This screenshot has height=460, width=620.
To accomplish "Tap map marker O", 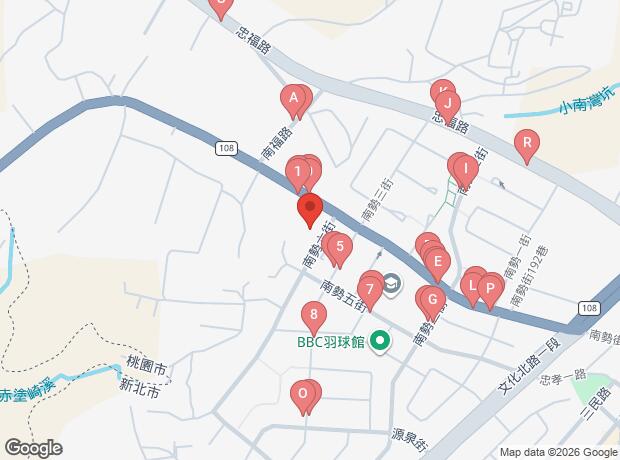I will 302,398.
